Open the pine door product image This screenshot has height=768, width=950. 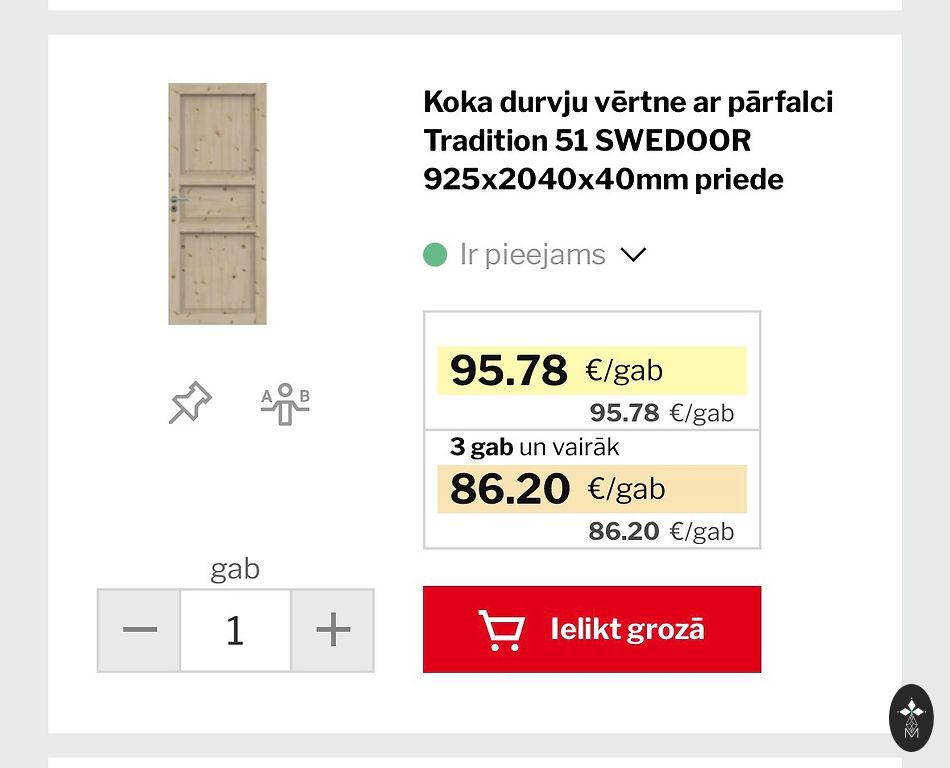(217, 204)
